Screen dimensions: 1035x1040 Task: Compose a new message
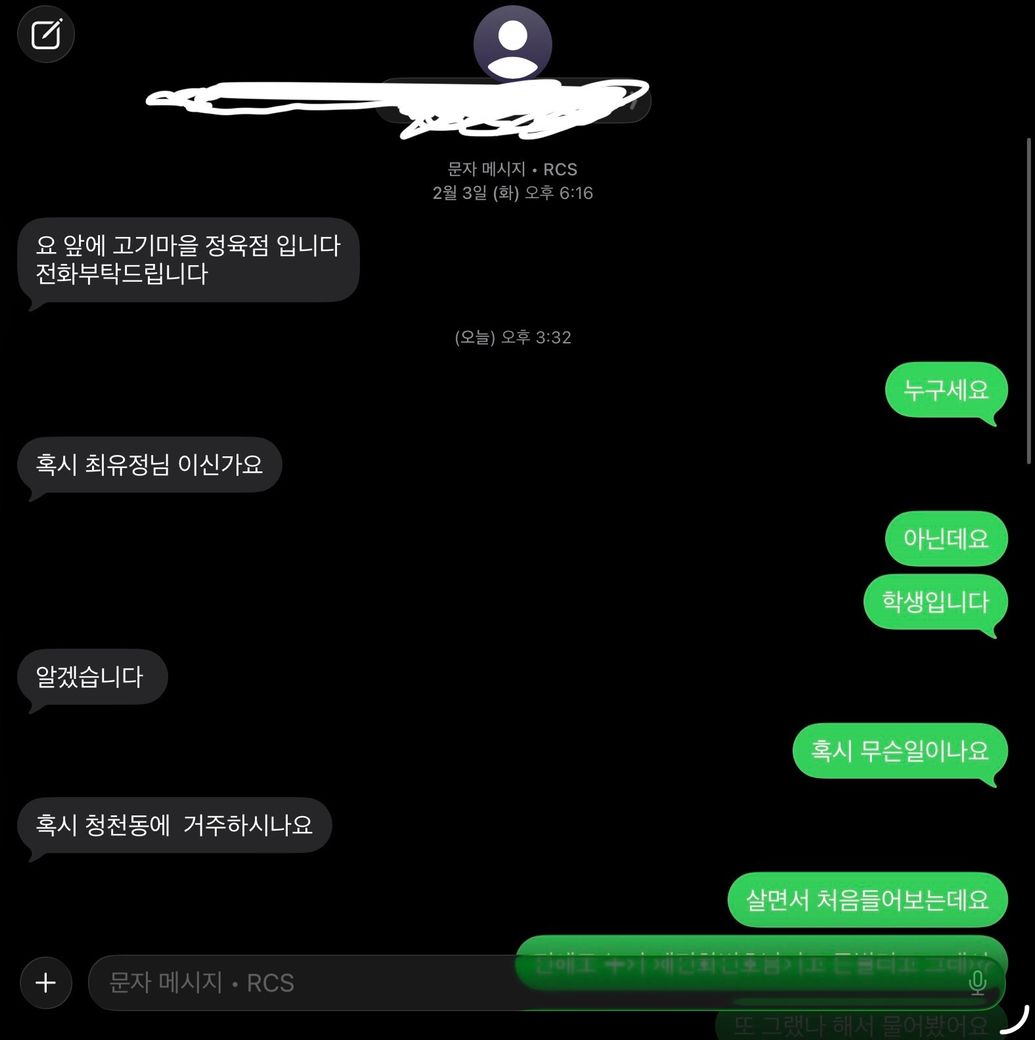click(46, 35)
